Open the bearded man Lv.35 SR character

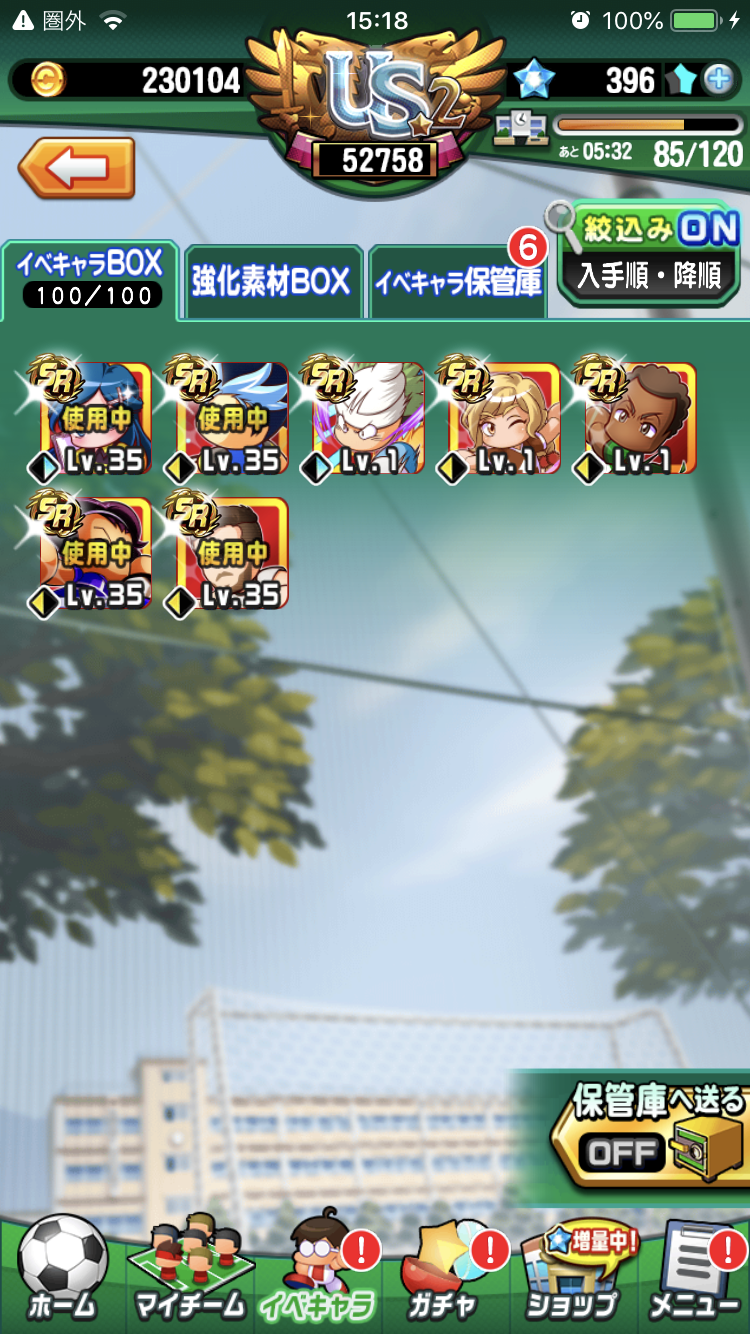tap(232, 552)
